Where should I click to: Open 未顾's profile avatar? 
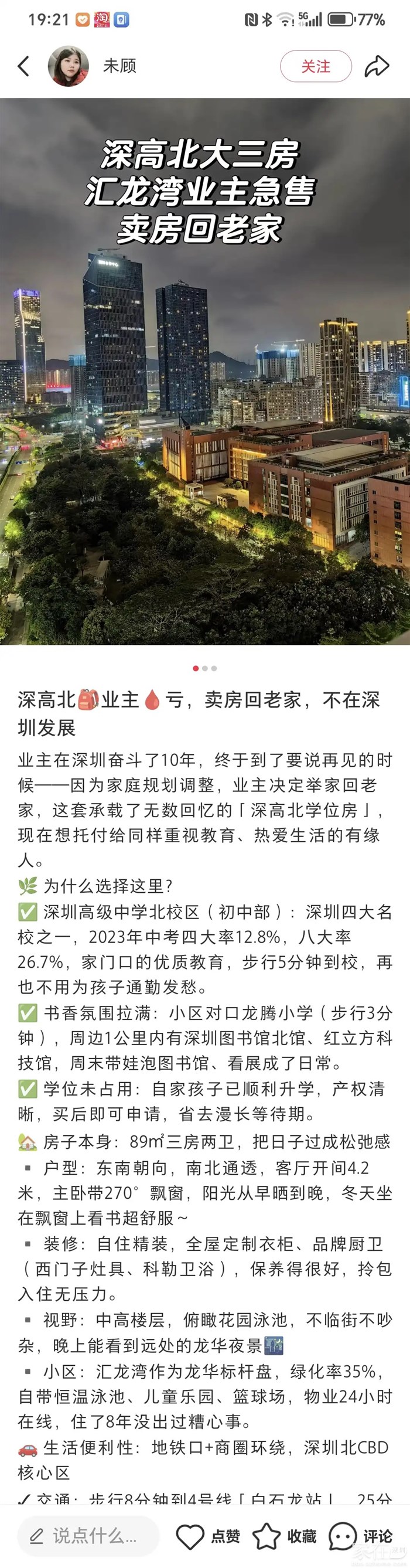(68, 66)
